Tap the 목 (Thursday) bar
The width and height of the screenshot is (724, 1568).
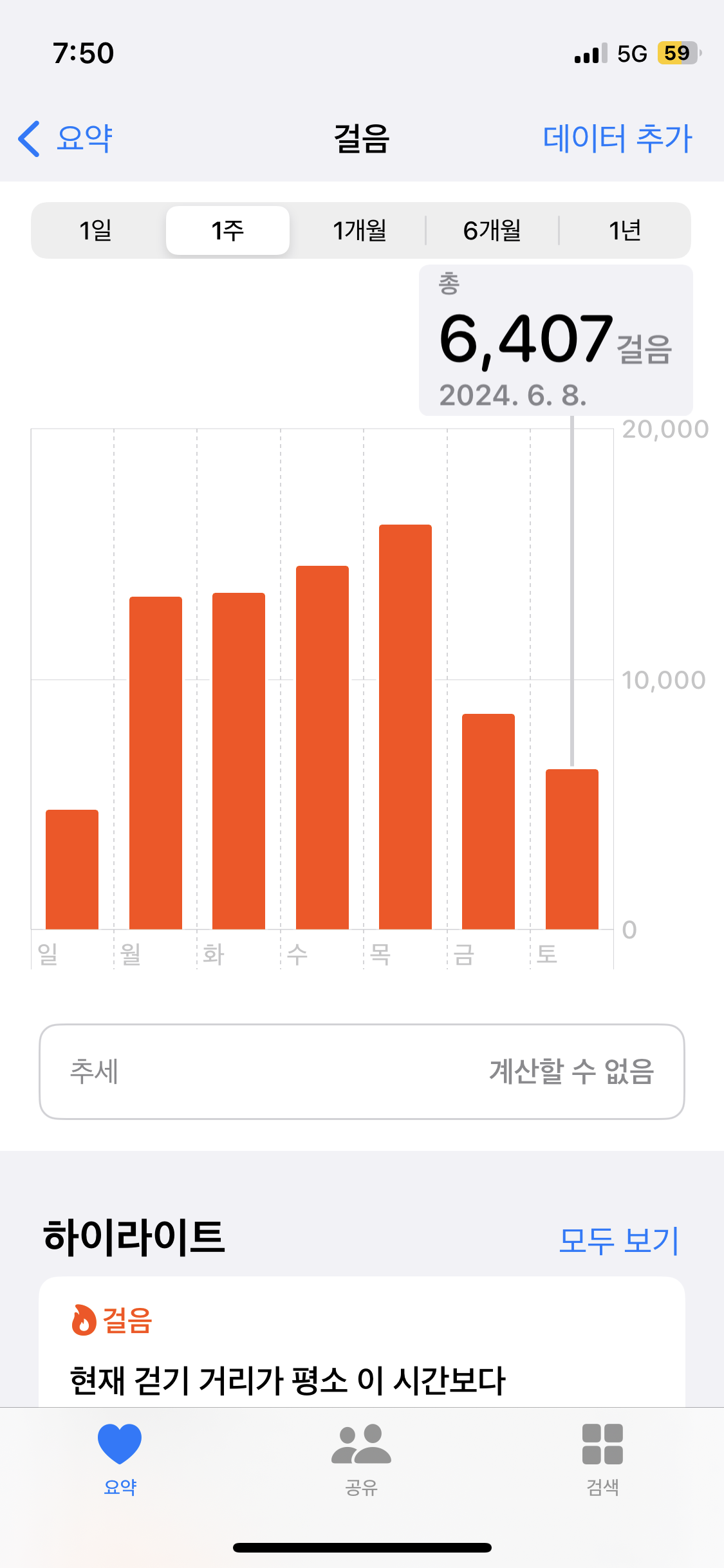pos(405,727)
